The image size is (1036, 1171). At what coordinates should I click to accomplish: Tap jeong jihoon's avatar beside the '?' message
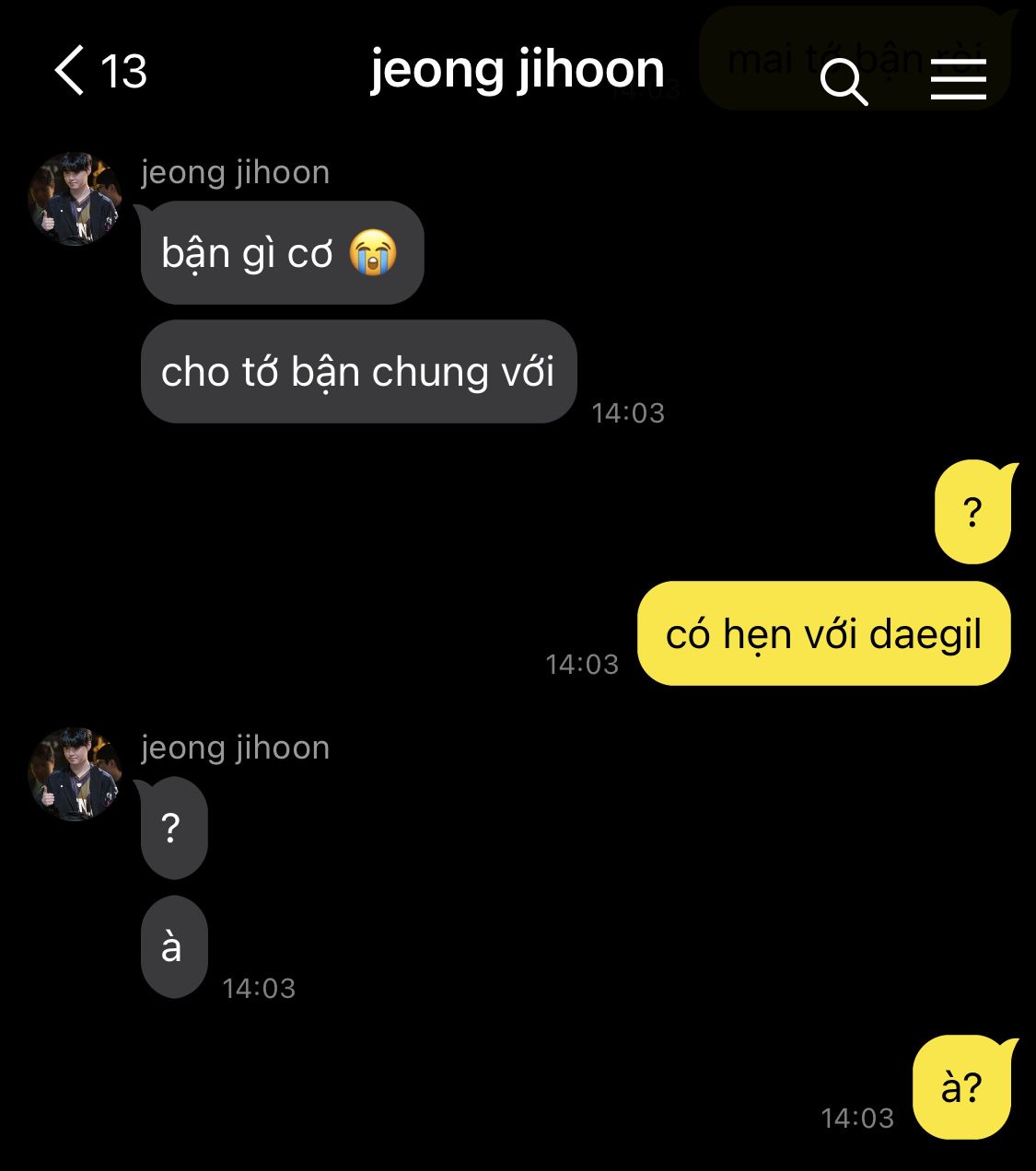[75, 774]
